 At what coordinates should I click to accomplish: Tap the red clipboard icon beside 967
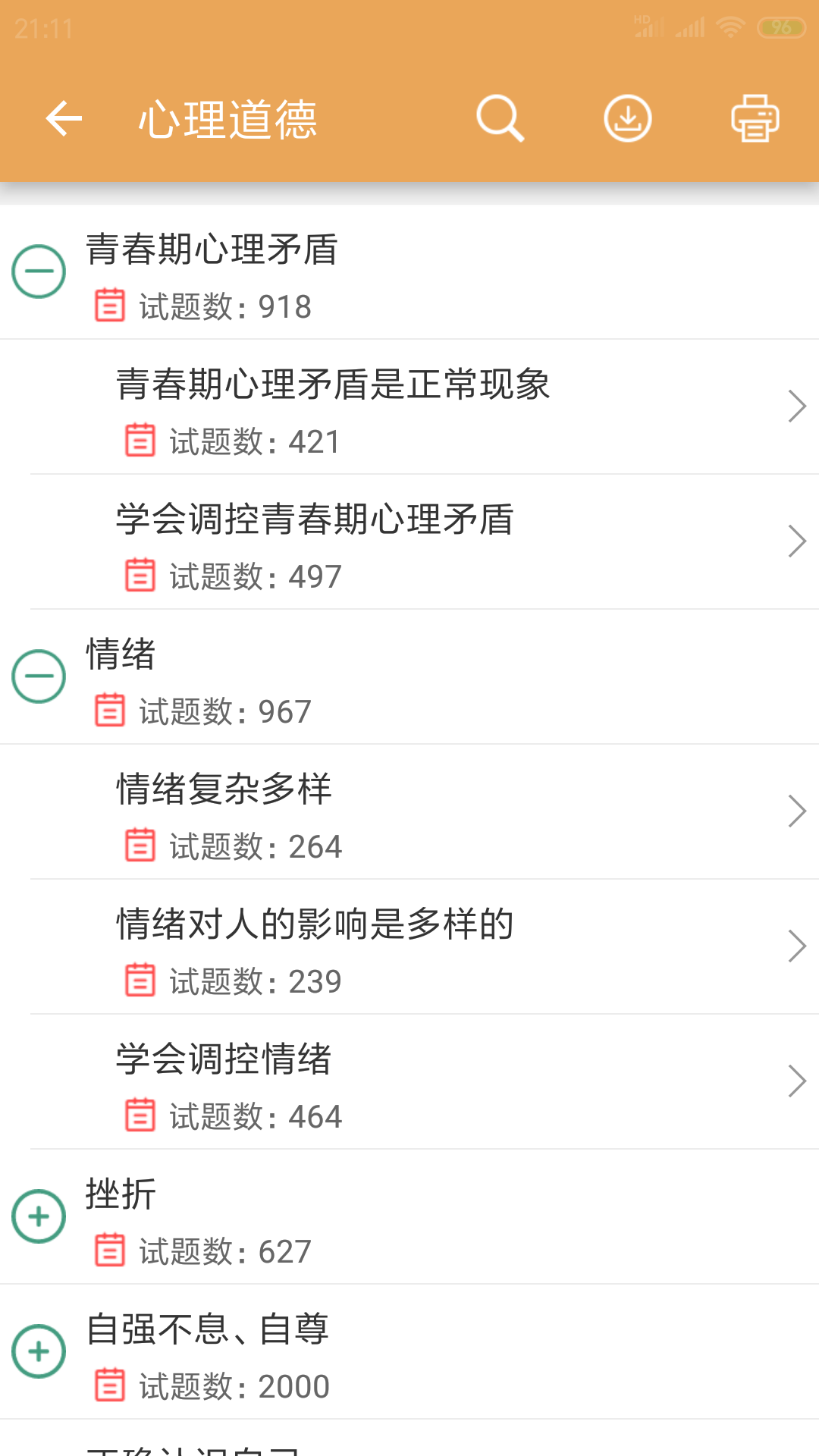click(x=108, y=710)
